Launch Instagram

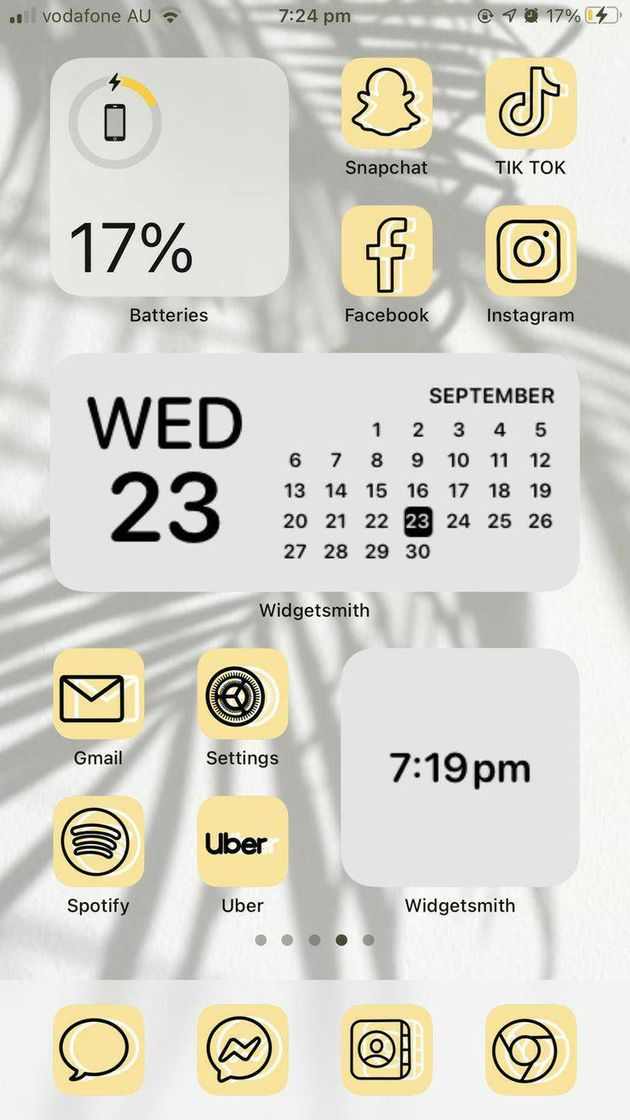[530, 251]
